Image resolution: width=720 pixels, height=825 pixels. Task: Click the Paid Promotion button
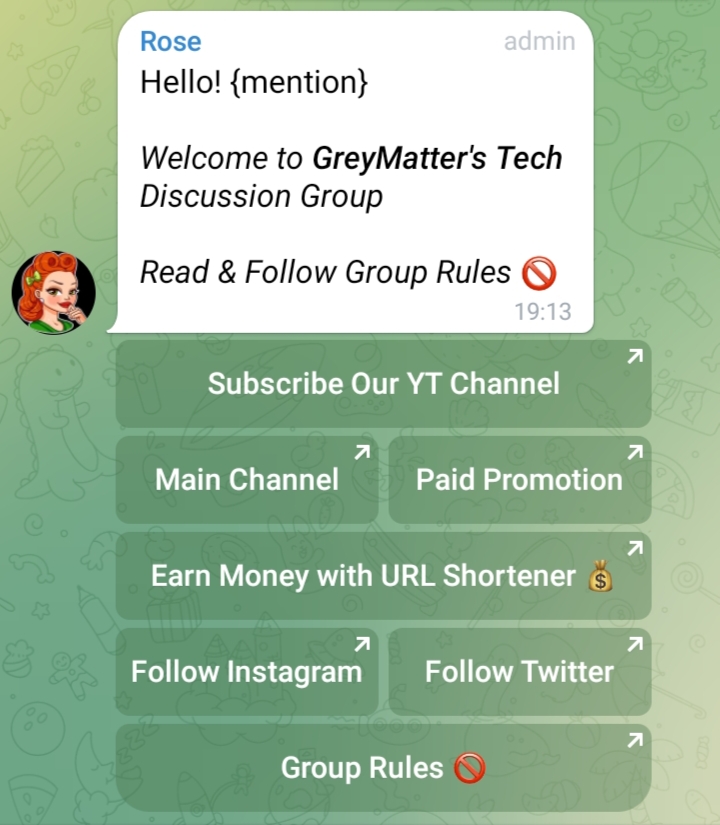520,480
